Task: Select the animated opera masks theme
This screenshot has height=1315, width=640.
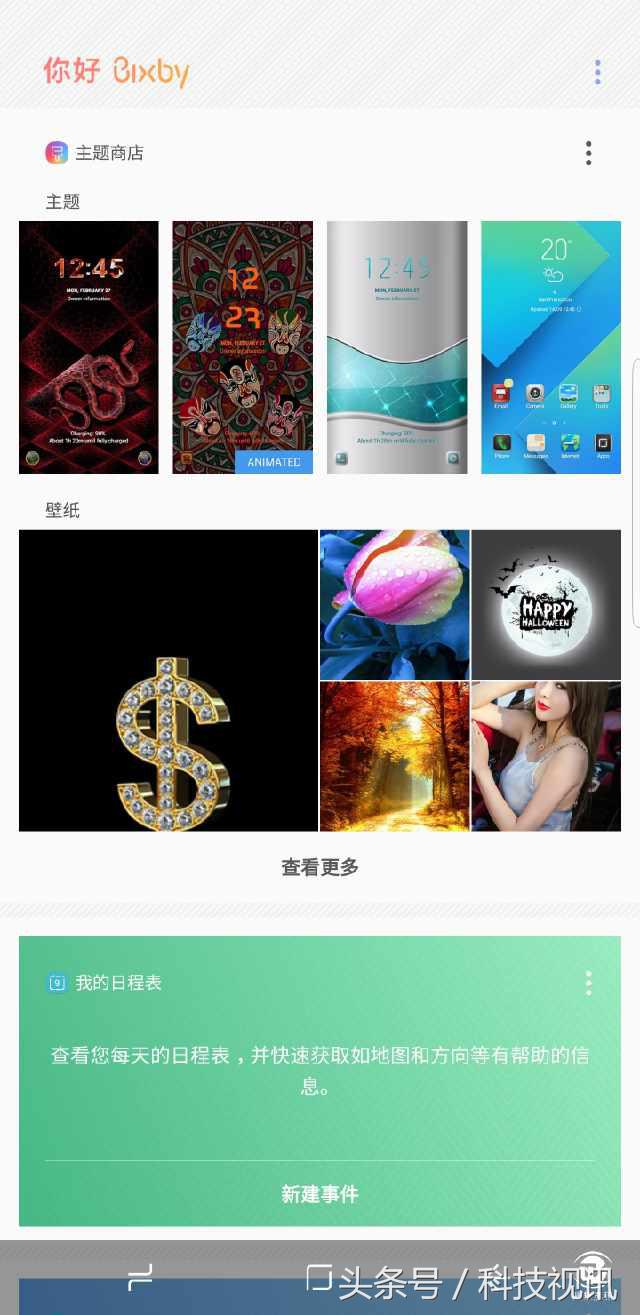Action: point(242,347)
